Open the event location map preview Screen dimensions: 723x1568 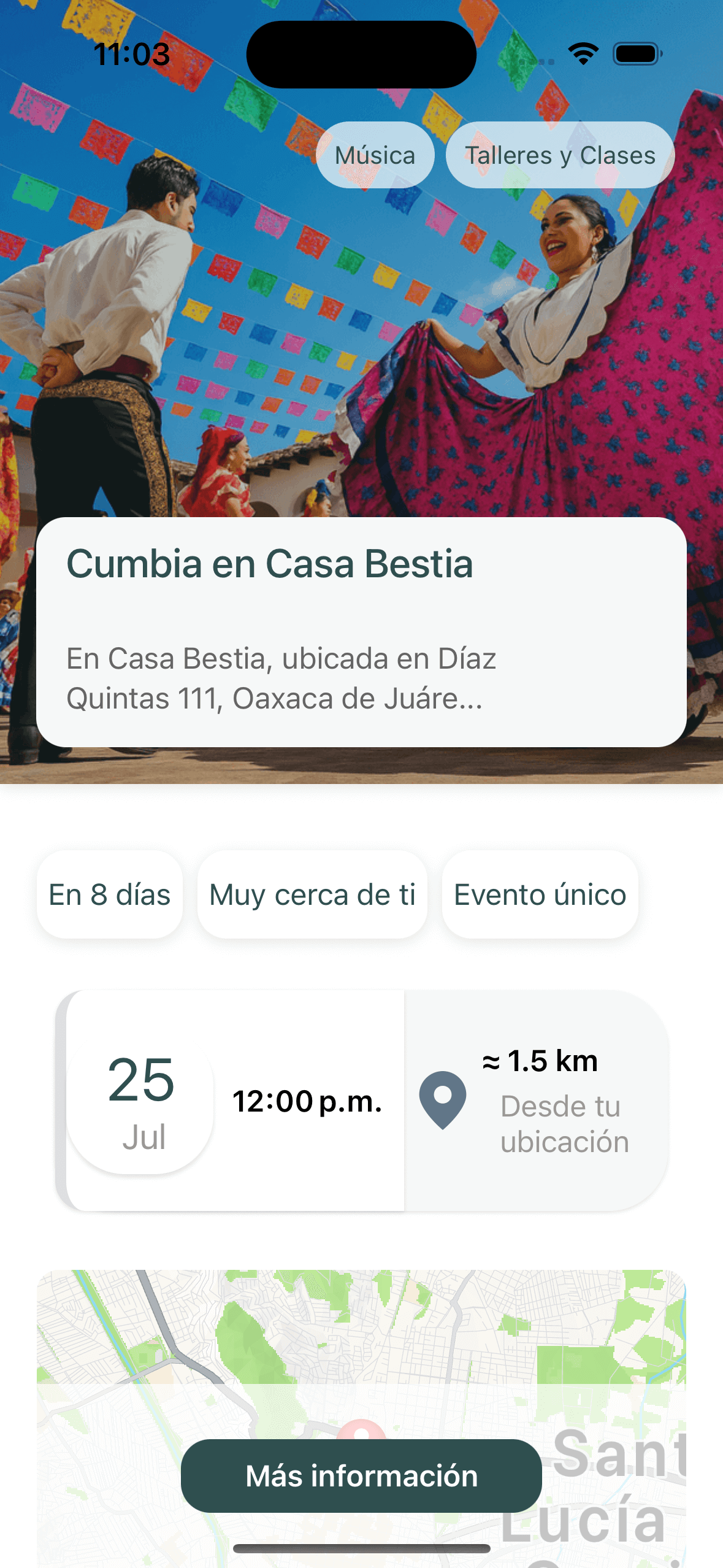pos(361,1350)
